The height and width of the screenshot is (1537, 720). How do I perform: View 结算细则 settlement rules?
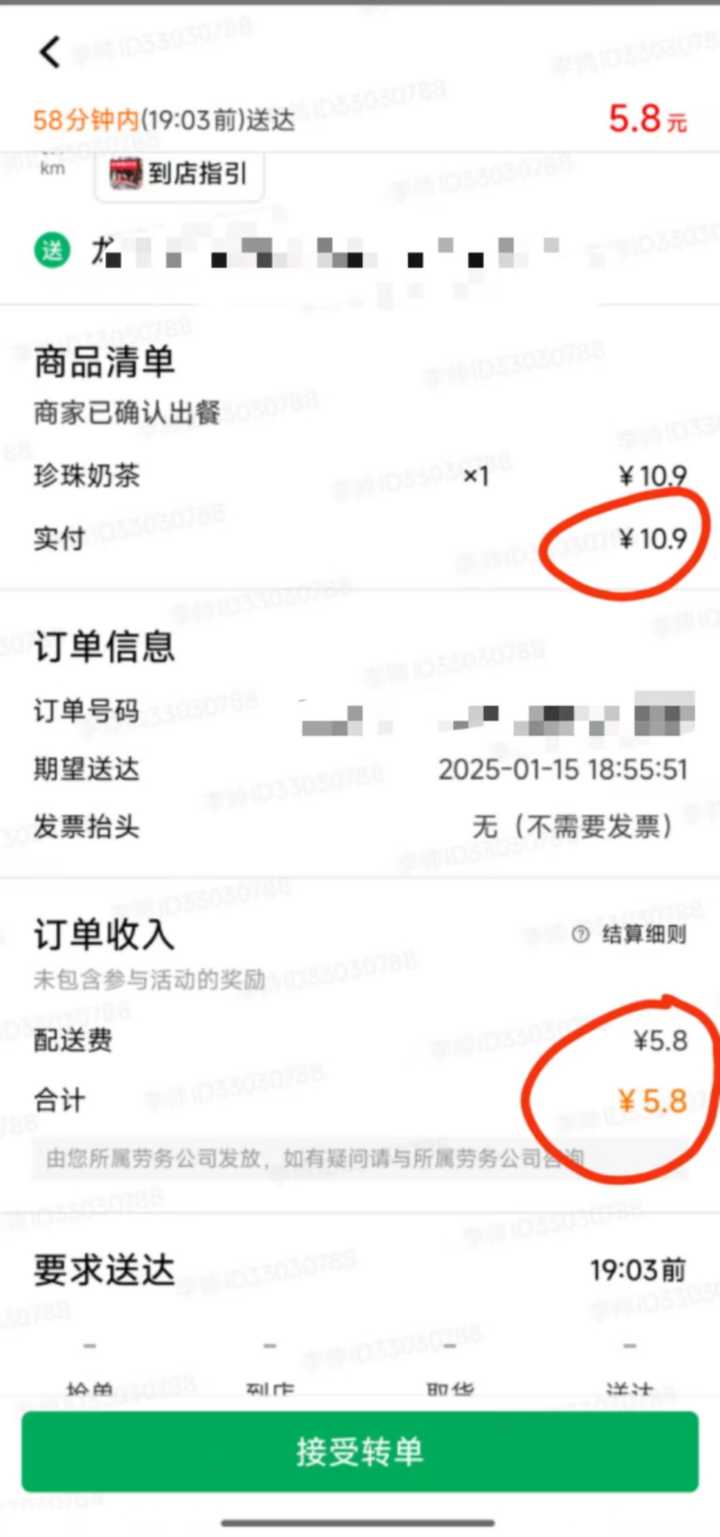[x=629, y=935]
